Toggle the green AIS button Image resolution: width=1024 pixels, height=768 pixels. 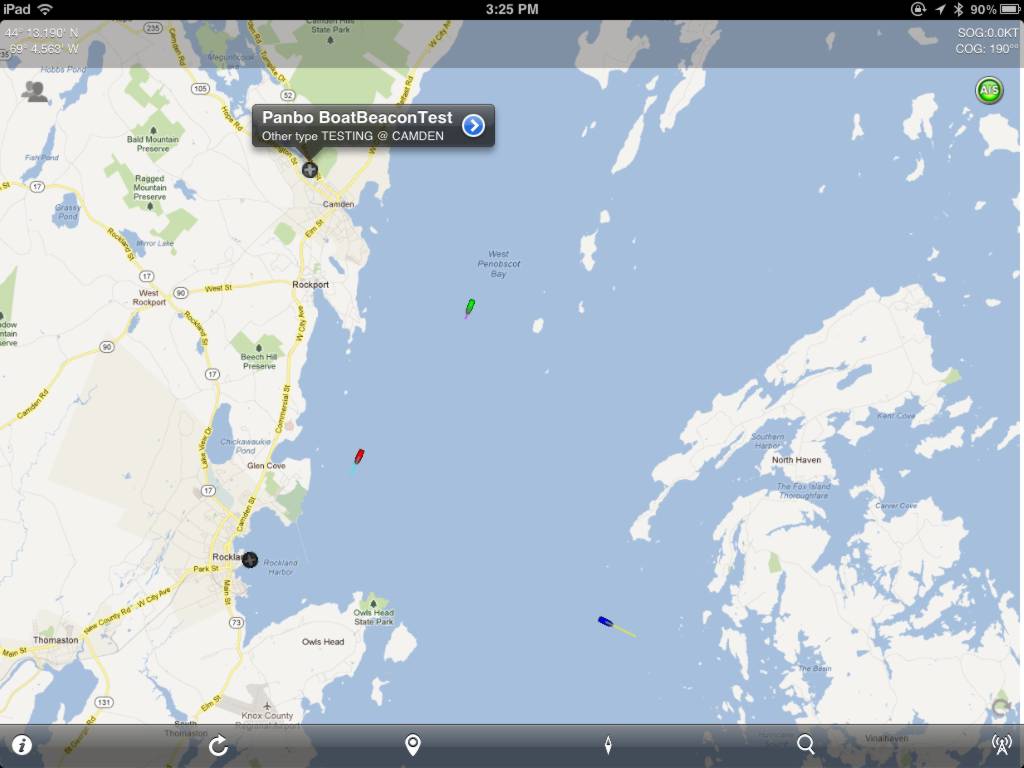coord(989,91)
